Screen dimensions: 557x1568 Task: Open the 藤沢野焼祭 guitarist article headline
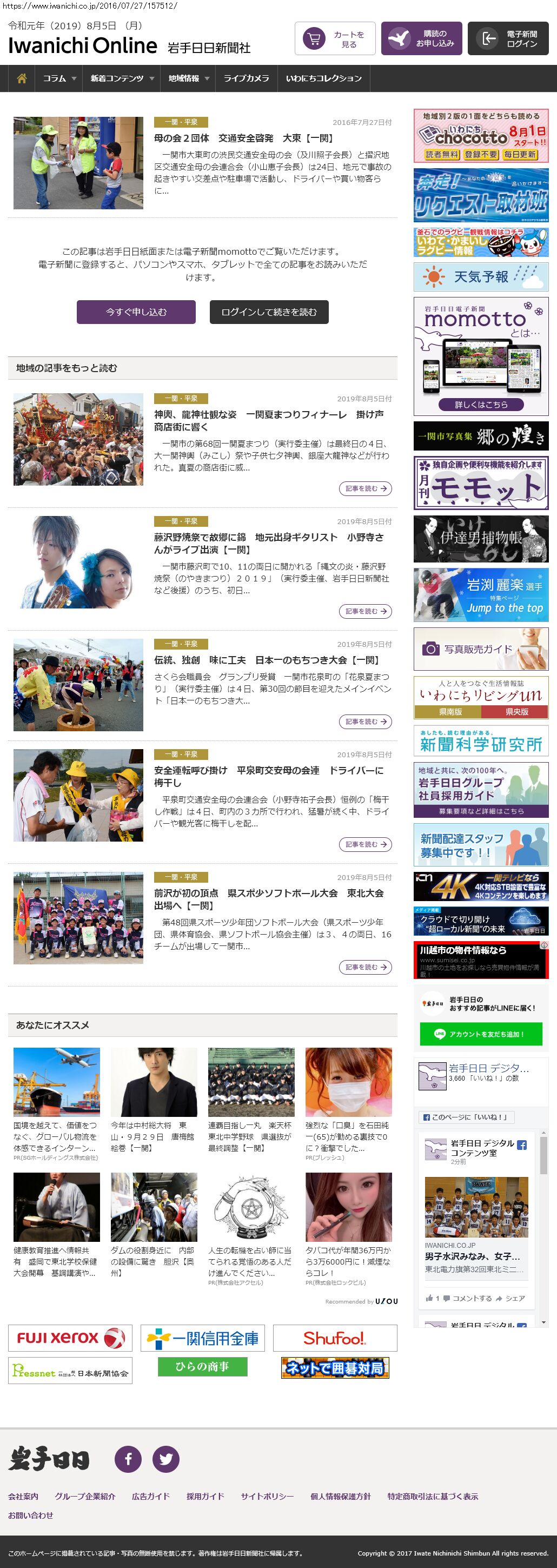pos(268,543)
